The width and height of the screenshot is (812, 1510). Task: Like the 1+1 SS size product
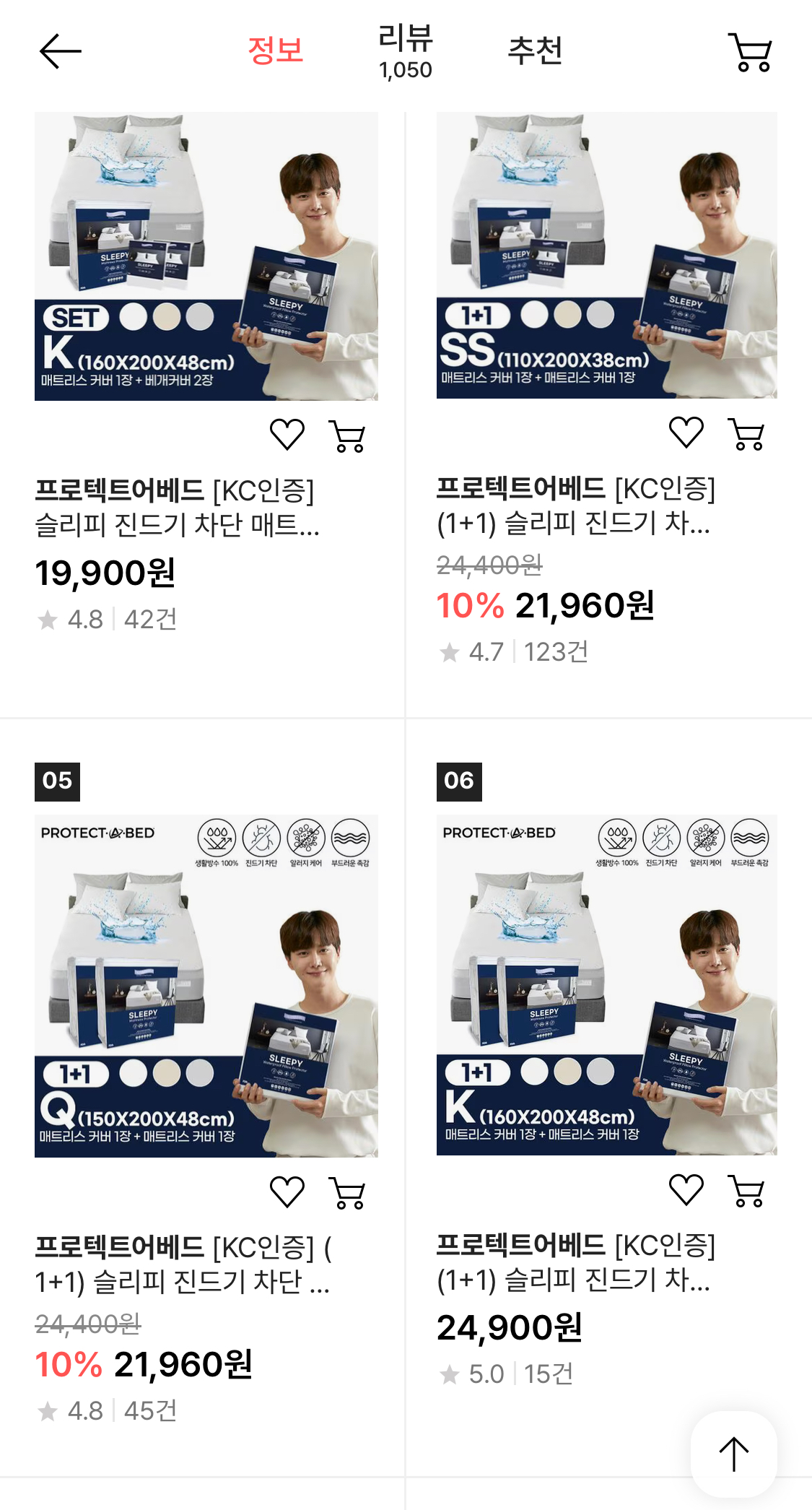(x=686, y=433)
